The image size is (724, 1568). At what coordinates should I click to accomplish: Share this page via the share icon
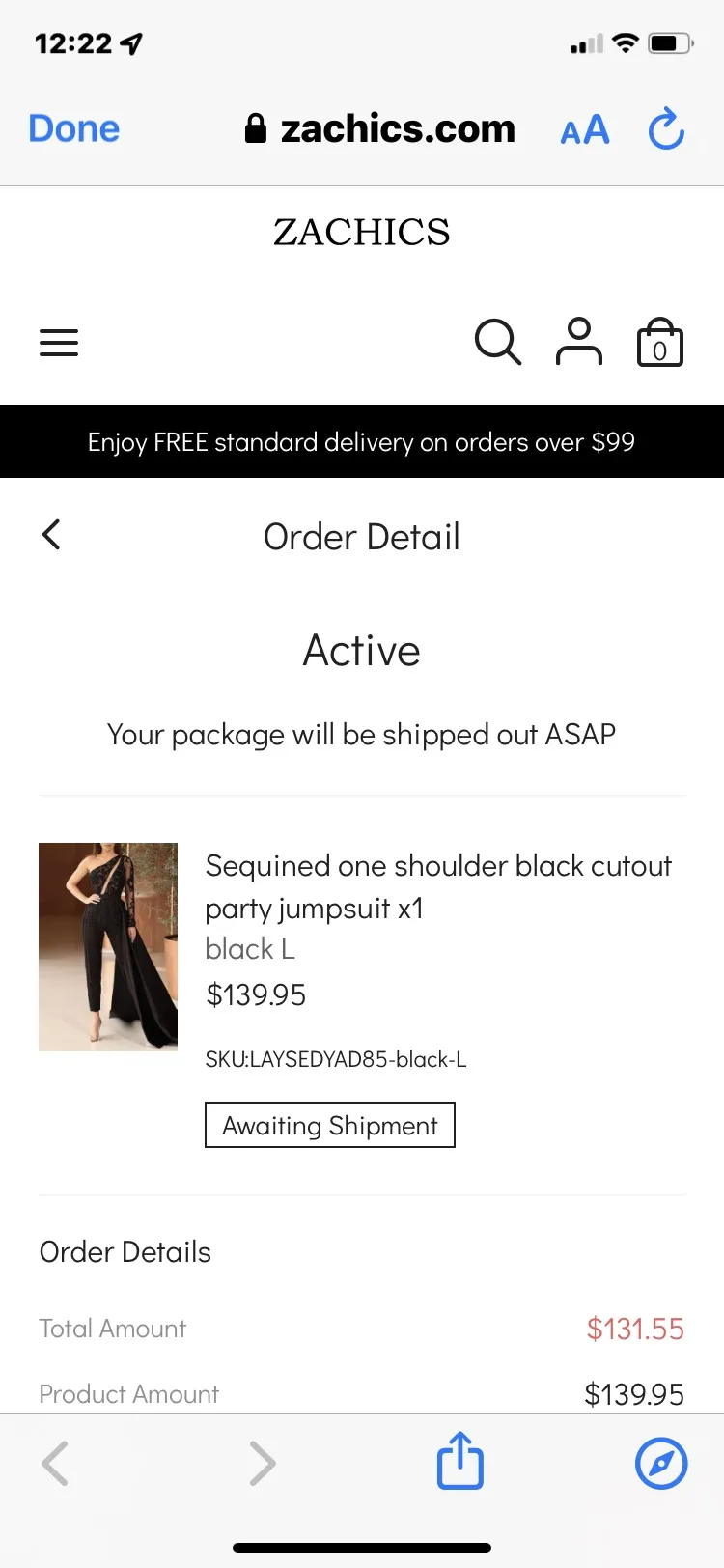(460, 1460)
